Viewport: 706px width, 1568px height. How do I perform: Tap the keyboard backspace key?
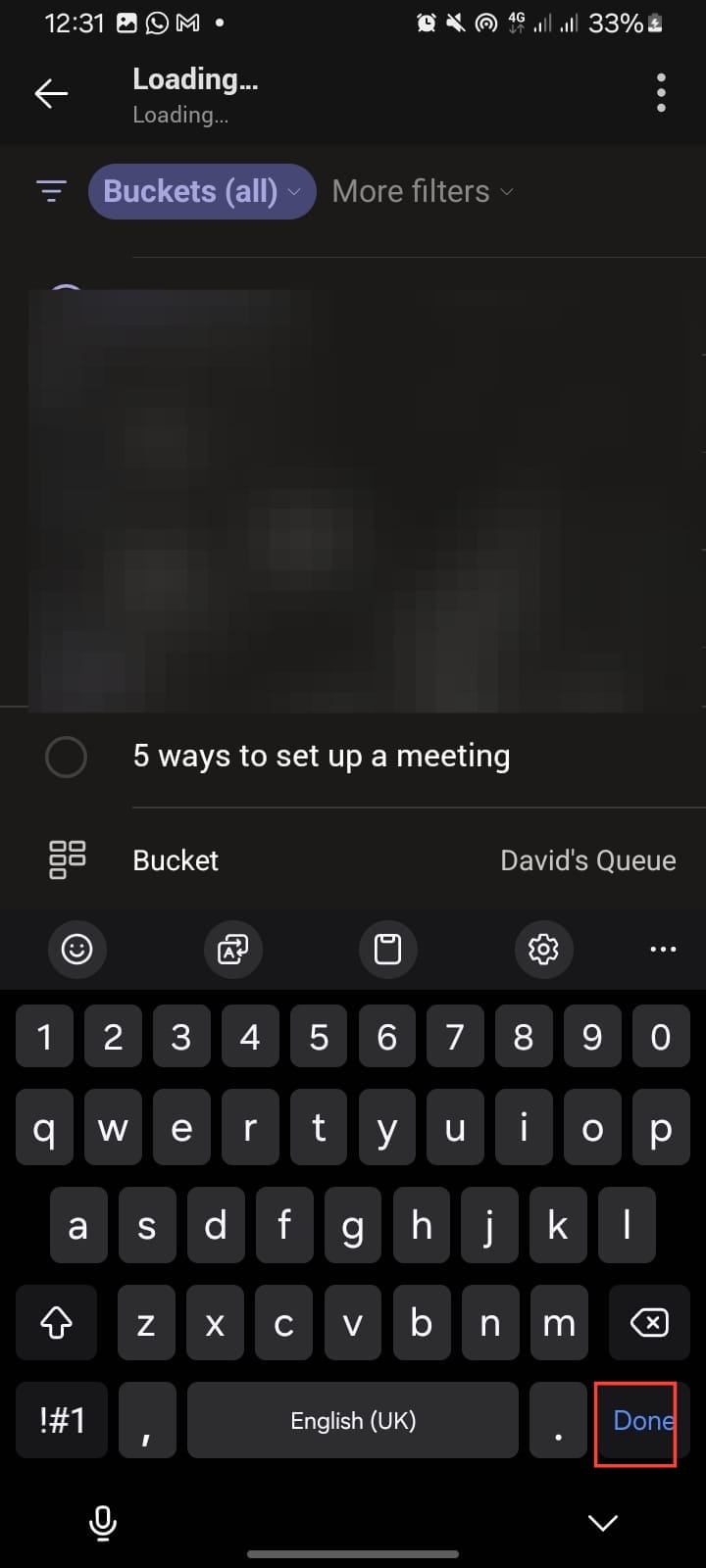point(648,1323)
